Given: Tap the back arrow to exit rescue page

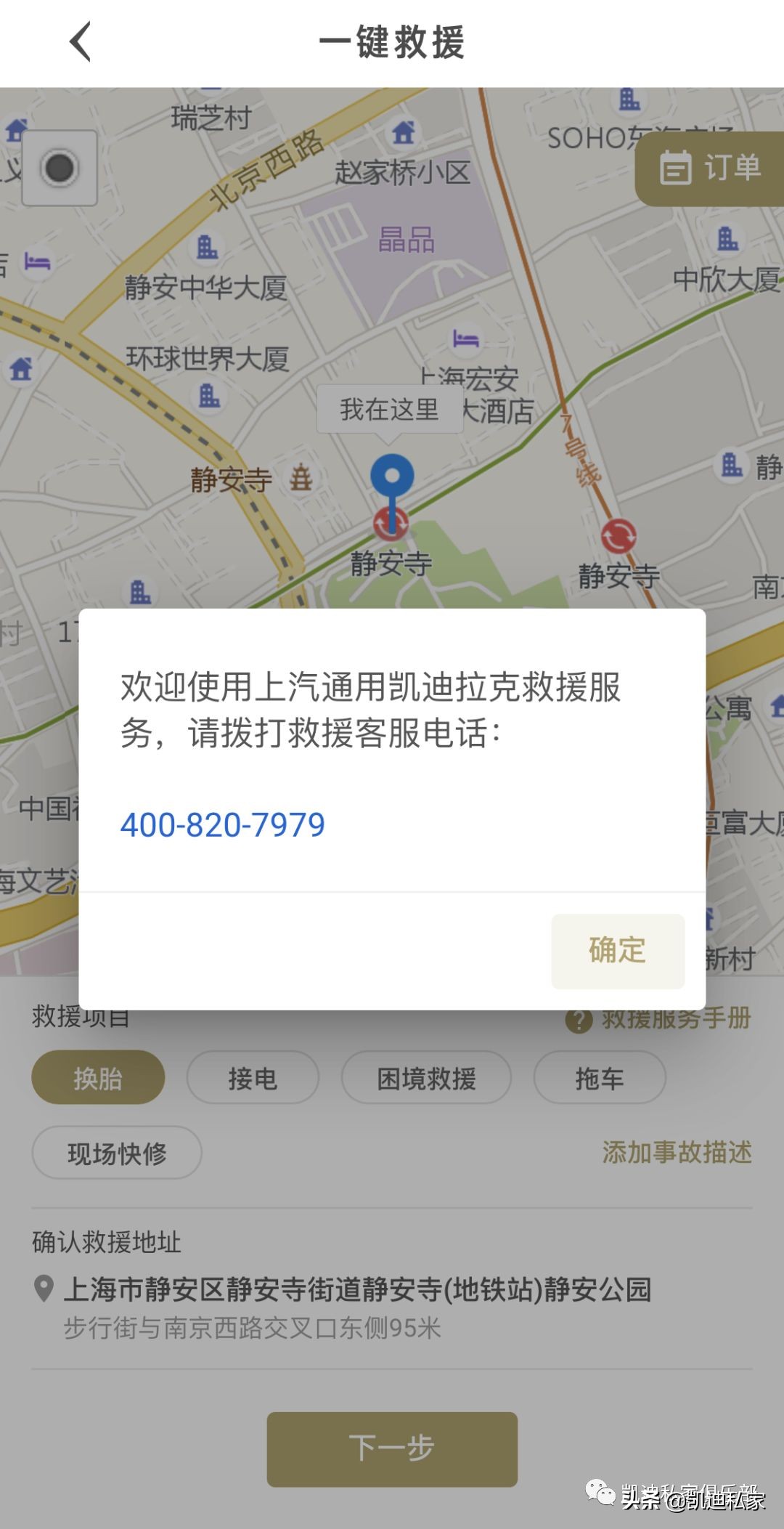Looking at the screenshot, I should (x=80, y=41).
